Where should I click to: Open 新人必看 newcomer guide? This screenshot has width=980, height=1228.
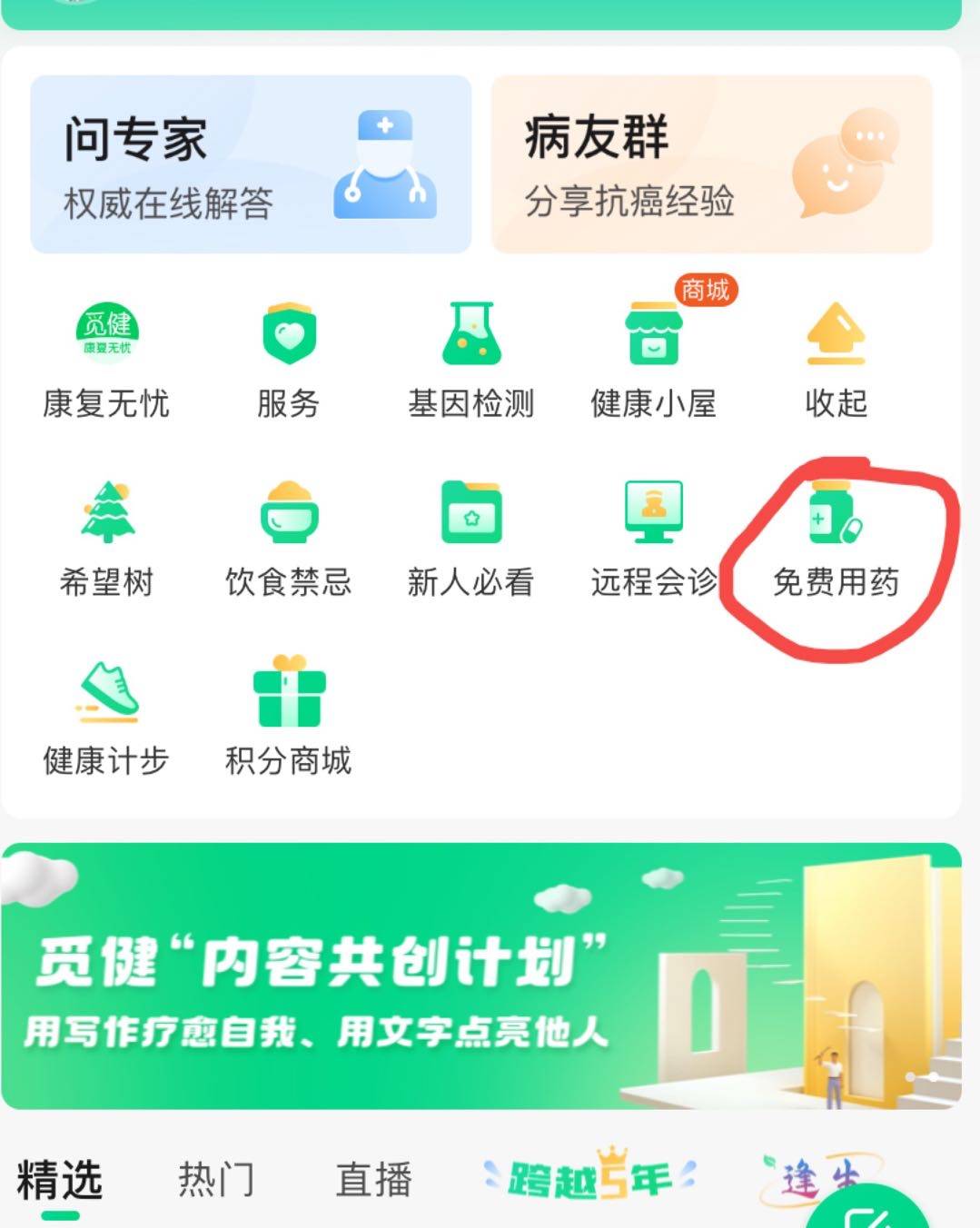pos(470,540)
